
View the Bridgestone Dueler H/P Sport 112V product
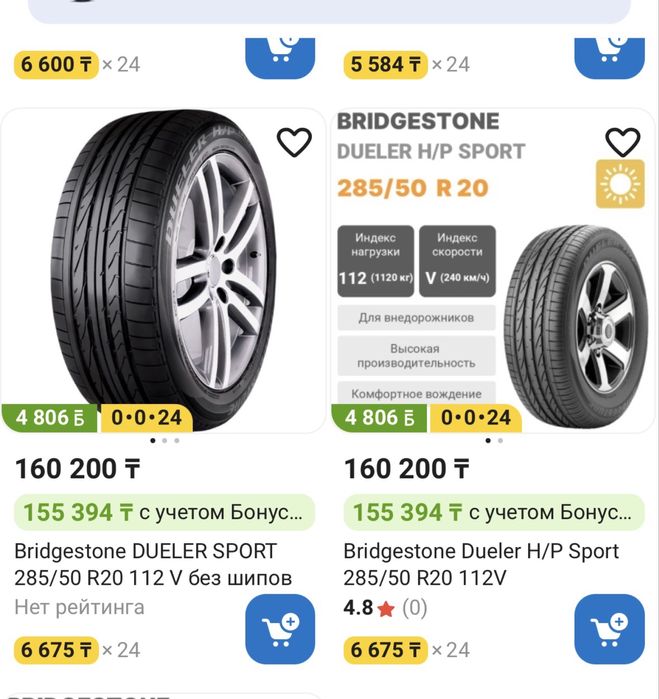point(481,564)
